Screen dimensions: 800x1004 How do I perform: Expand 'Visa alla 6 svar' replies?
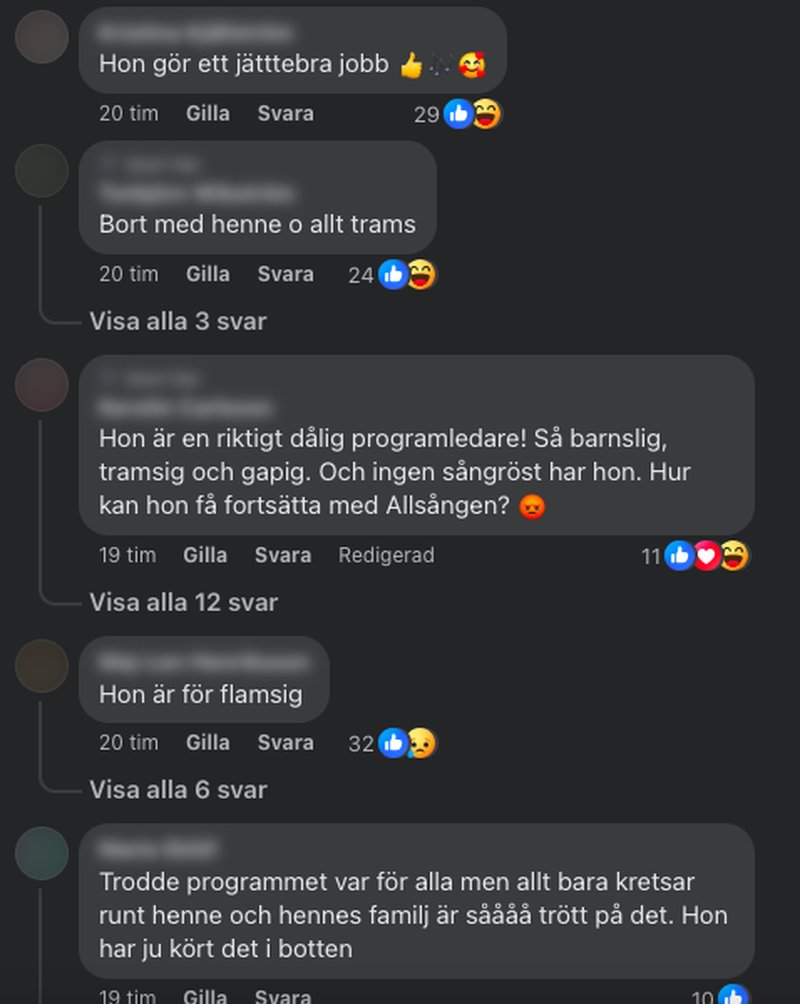point(178,790)
